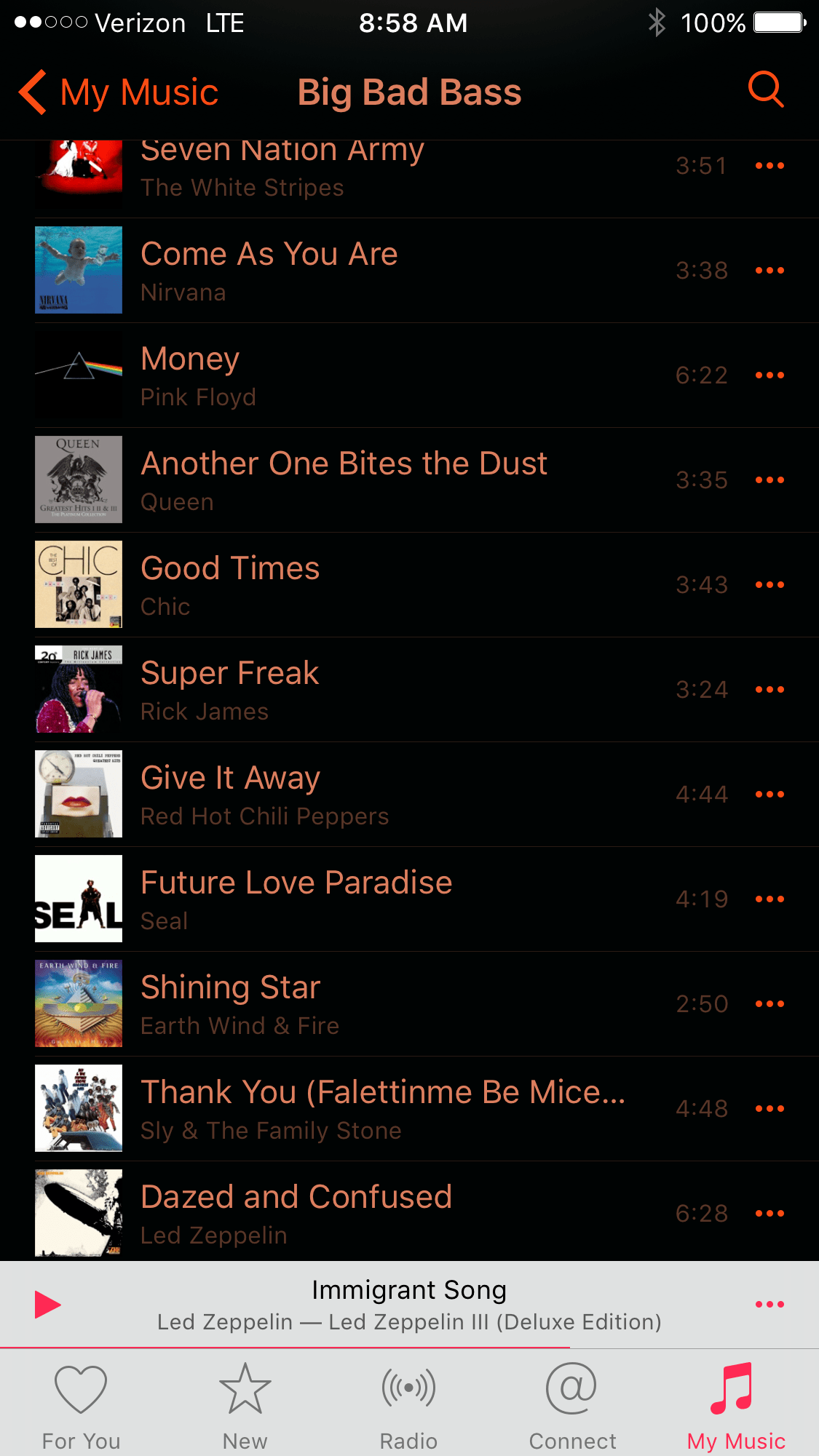The height and width of the screenshot is (1456, 819).
Task: Select Another One Bites the Dust
Action: click(x=344, y=480)
